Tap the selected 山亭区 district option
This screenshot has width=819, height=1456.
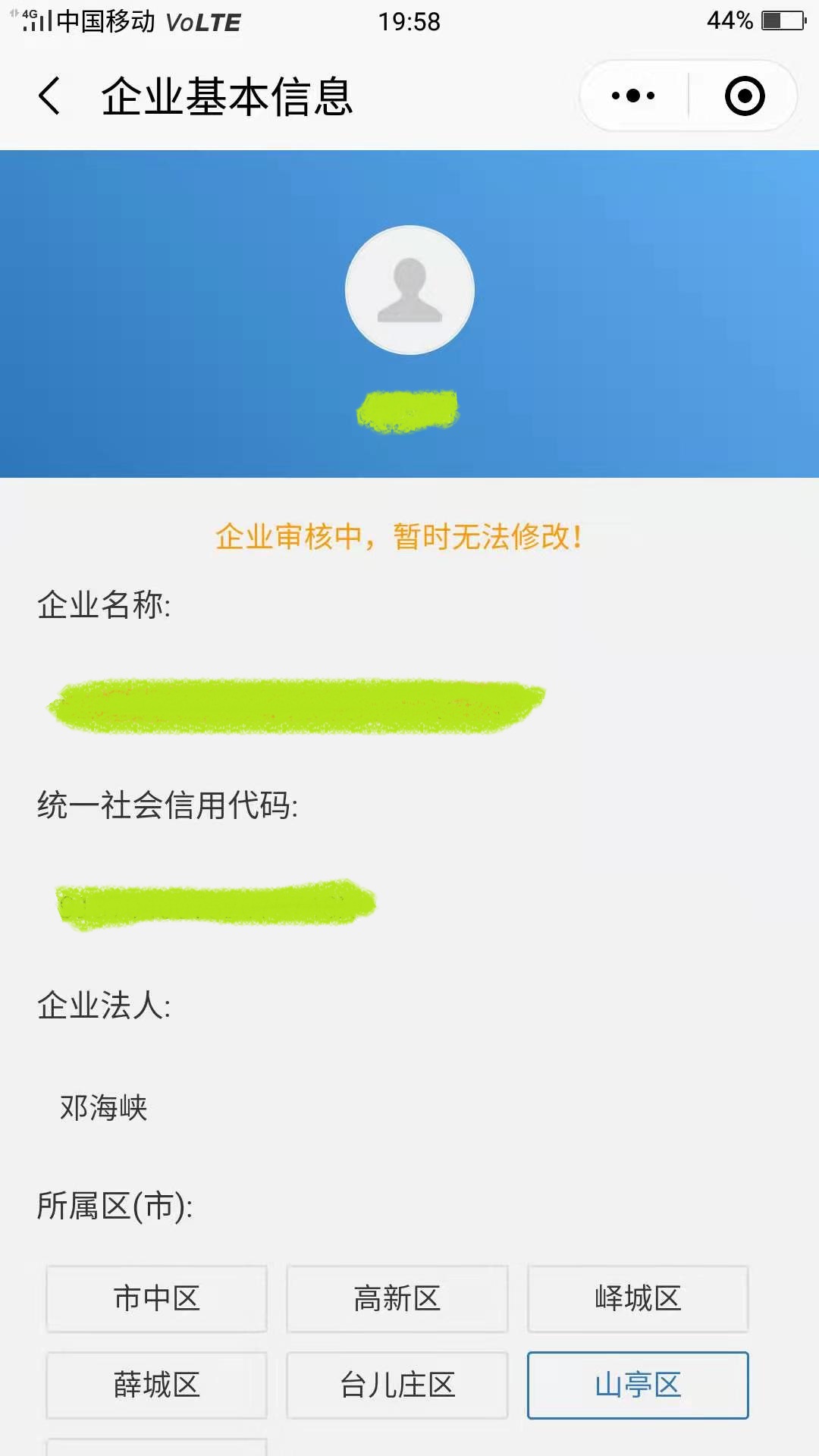[x=638, y=1385]
